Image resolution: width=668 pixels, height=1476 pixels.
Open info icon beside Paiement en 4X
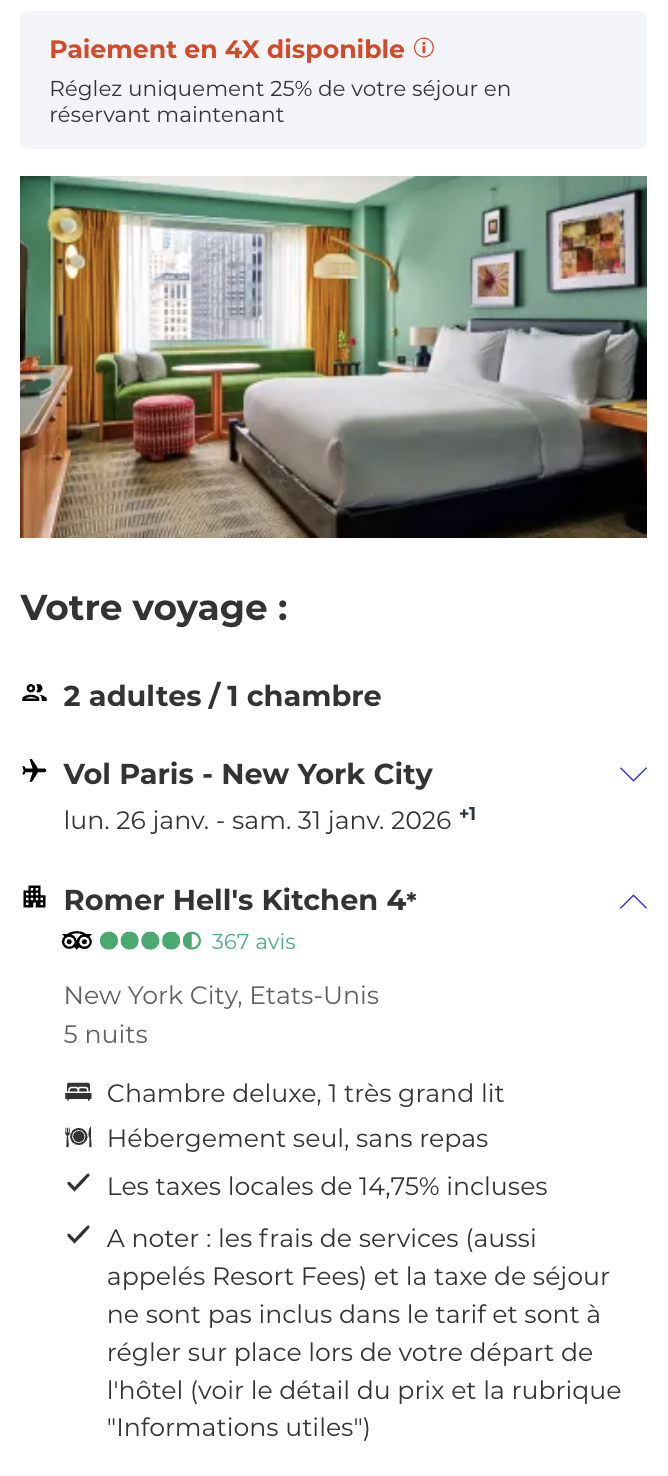pos(425,48)
